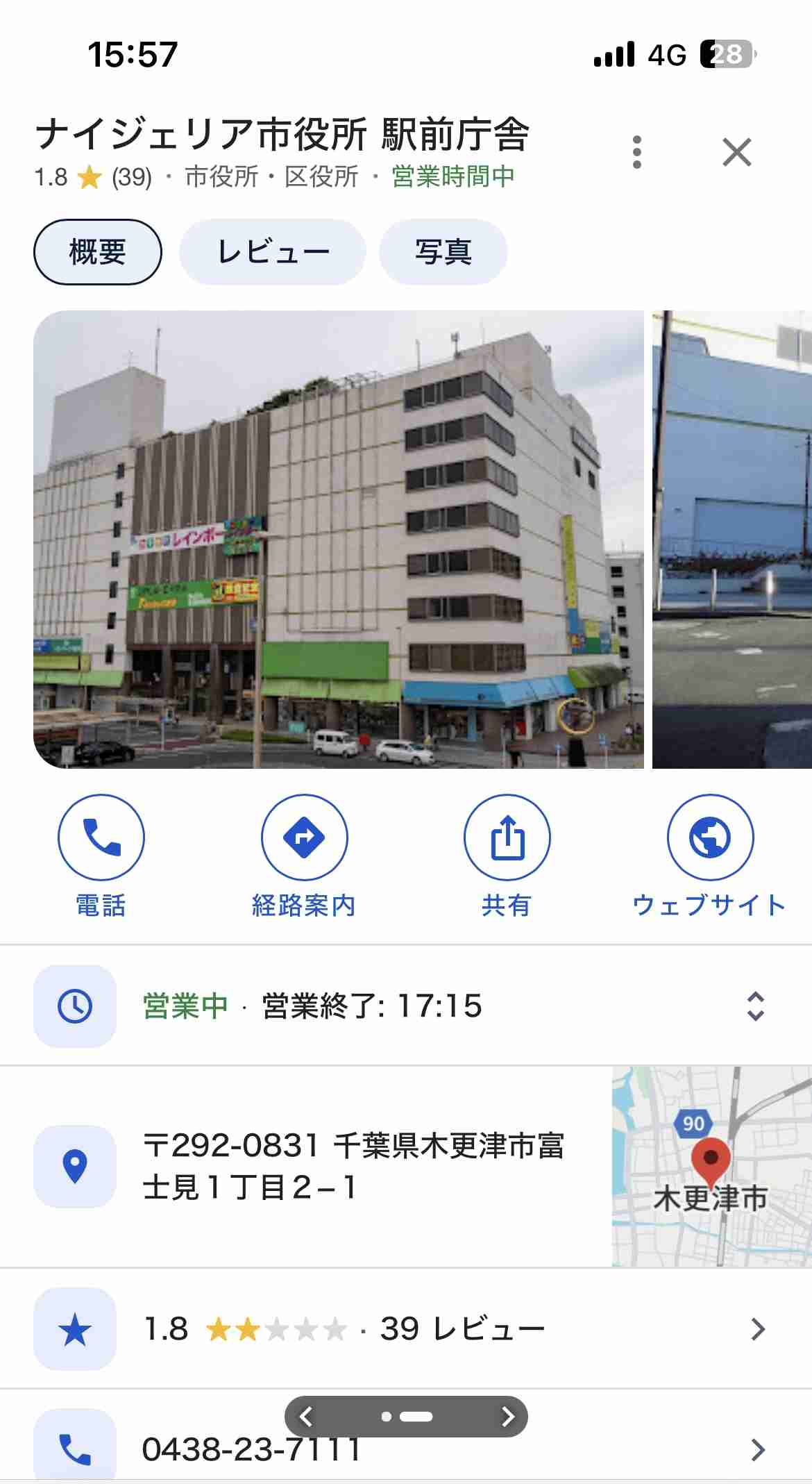
Task: Open the second photo with blue building
Action: pos(731,539)
